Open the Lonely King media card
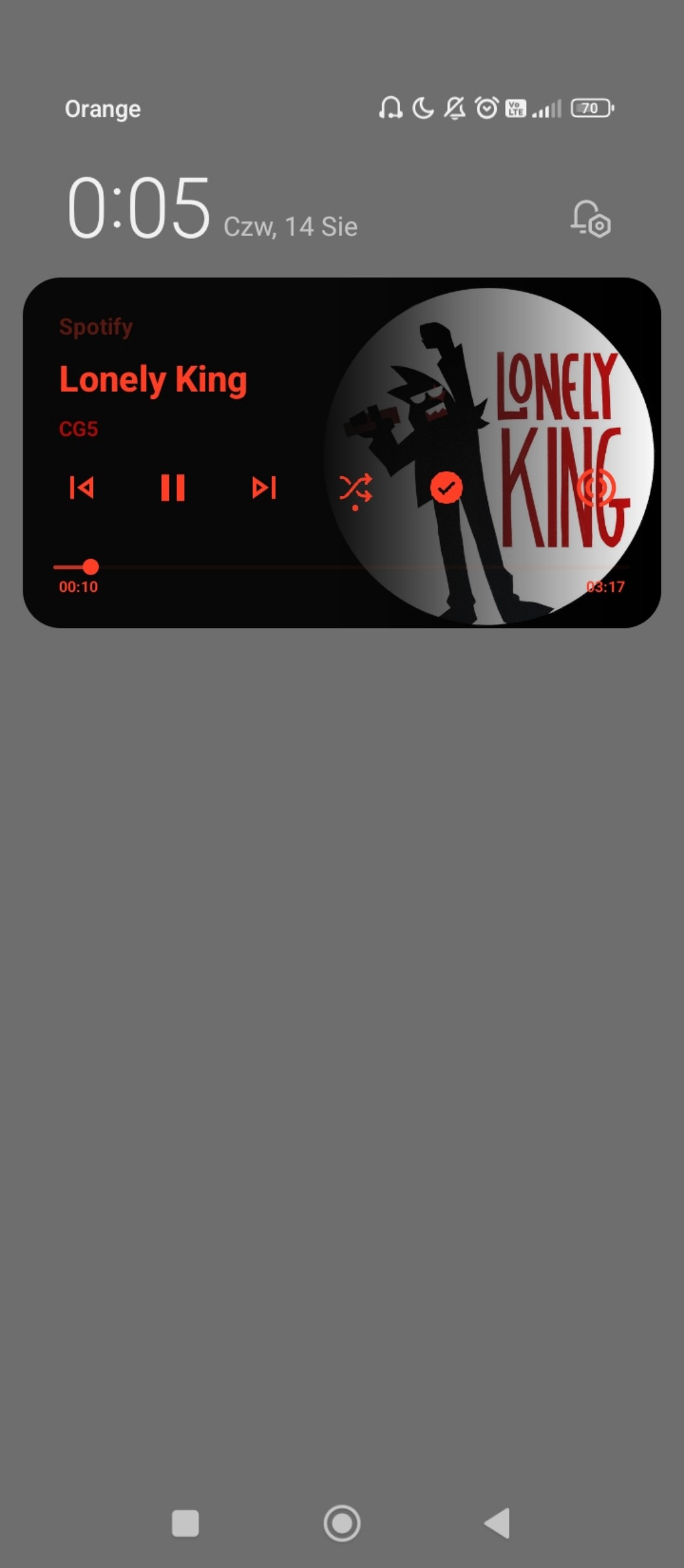Viewport: 684px width, 1568px height. click(x=194, y=380)
